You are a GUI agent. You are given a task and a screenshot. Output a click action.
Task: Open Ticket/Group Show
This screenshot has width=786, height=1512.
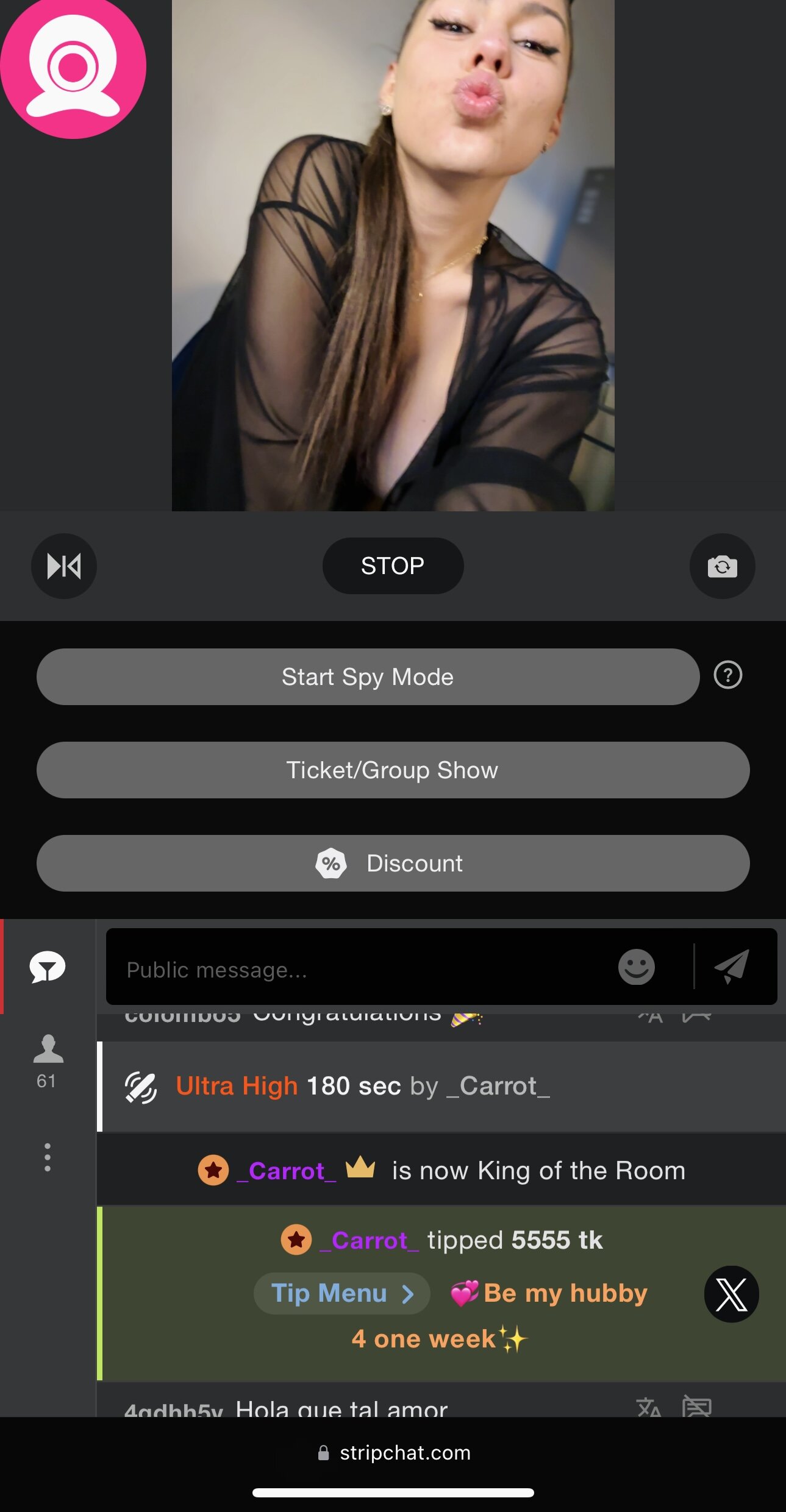click(393, 770)
